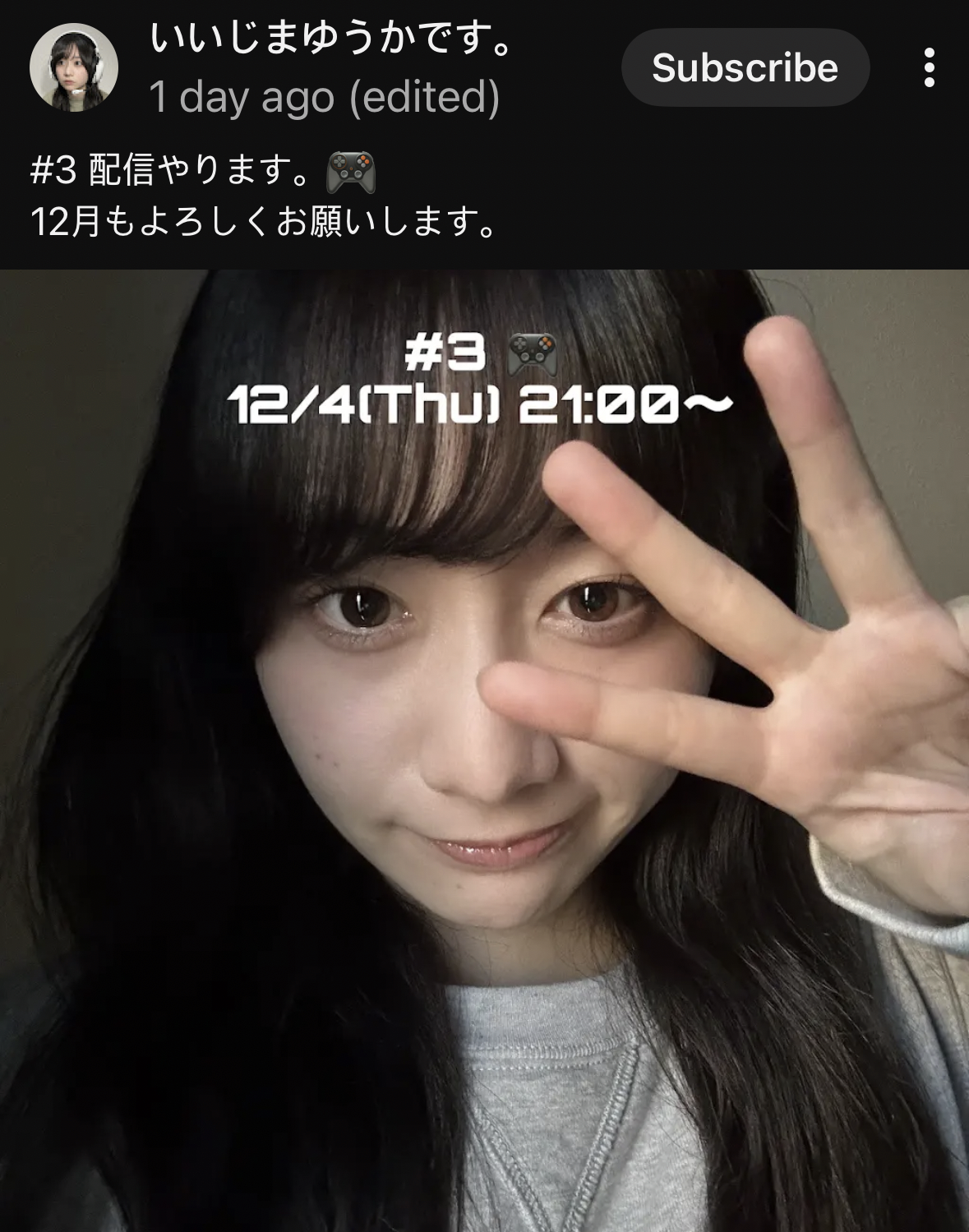Open the いいじまゆうかです。 channel name
The height and width of the screenshot is (1232, 969).
[x=332, y=40]
